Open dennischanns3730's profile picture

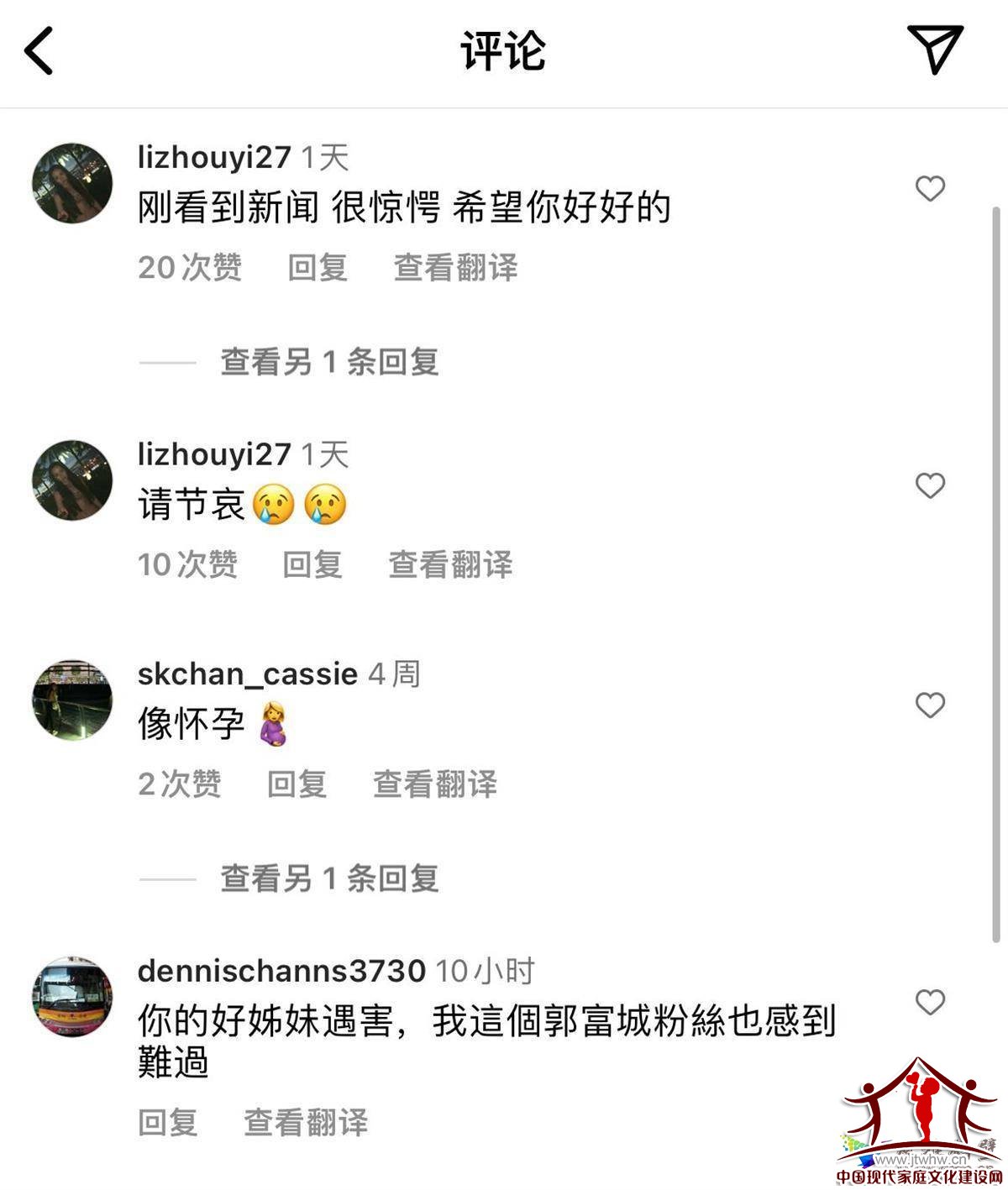[72, 997]
